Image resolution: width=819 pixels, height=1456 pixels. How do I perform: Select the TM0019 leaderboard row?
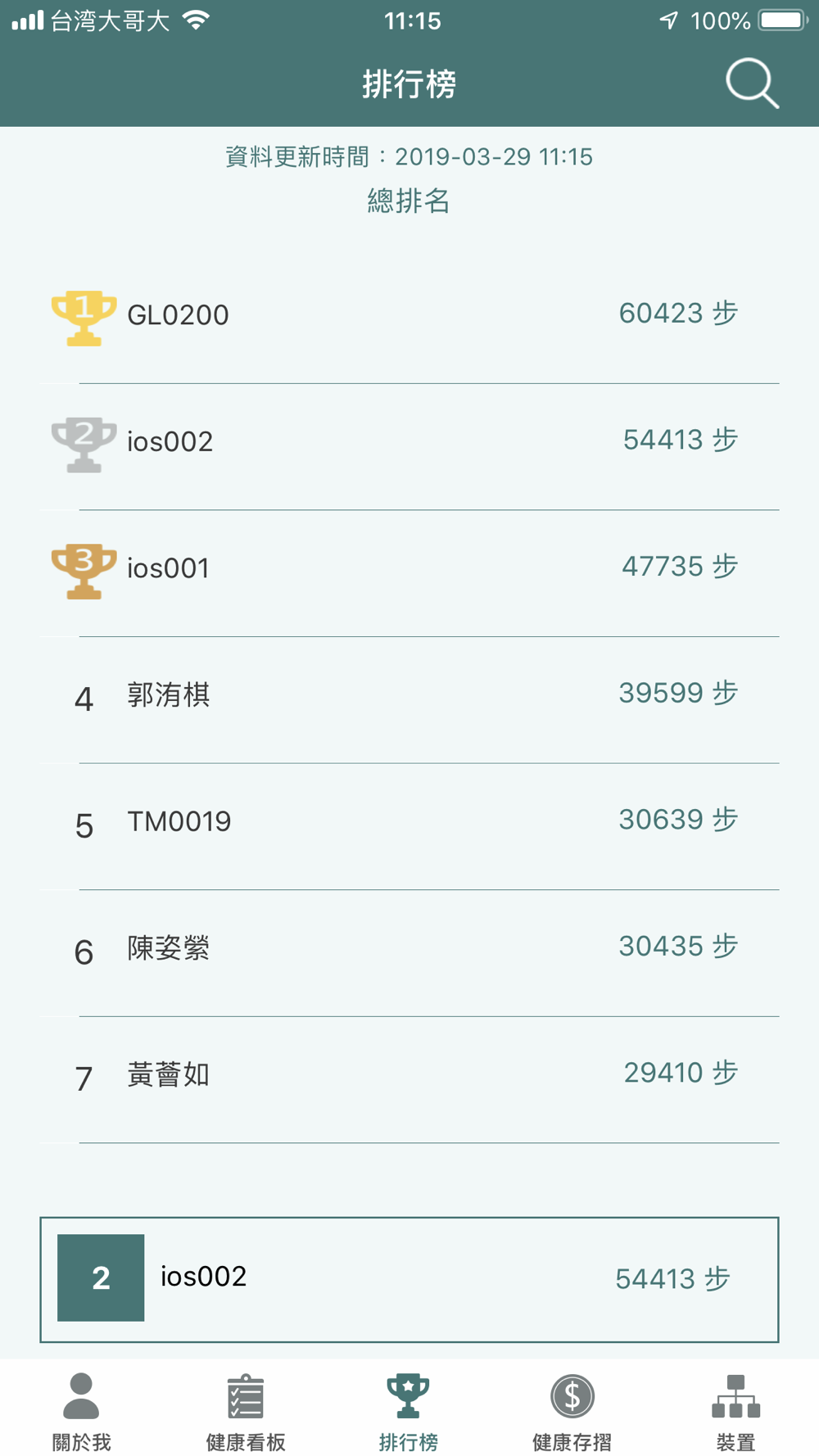point(409,822)
